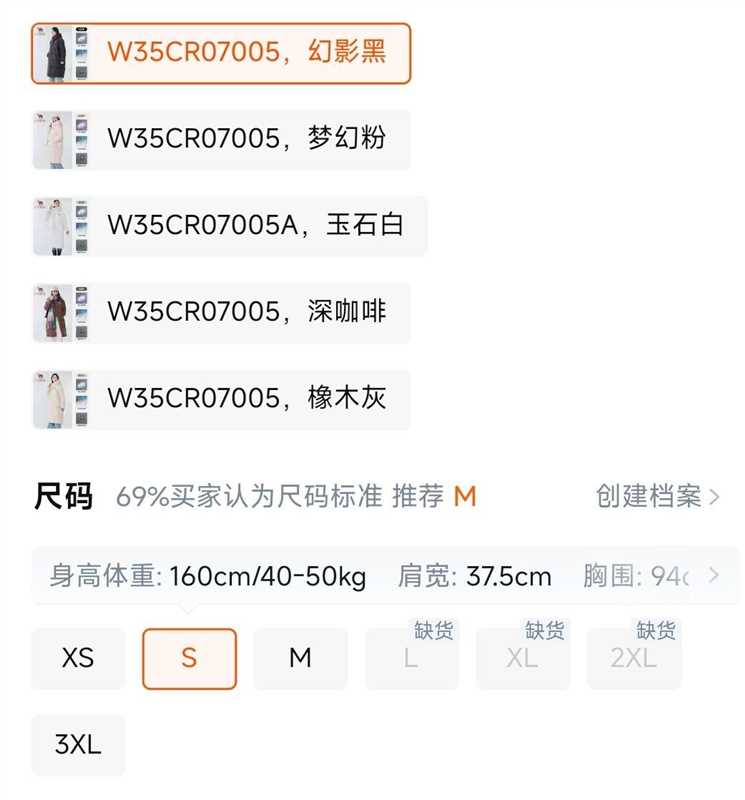Tap the 橡木灰 variant thumbnail

[x=62, y=398]
